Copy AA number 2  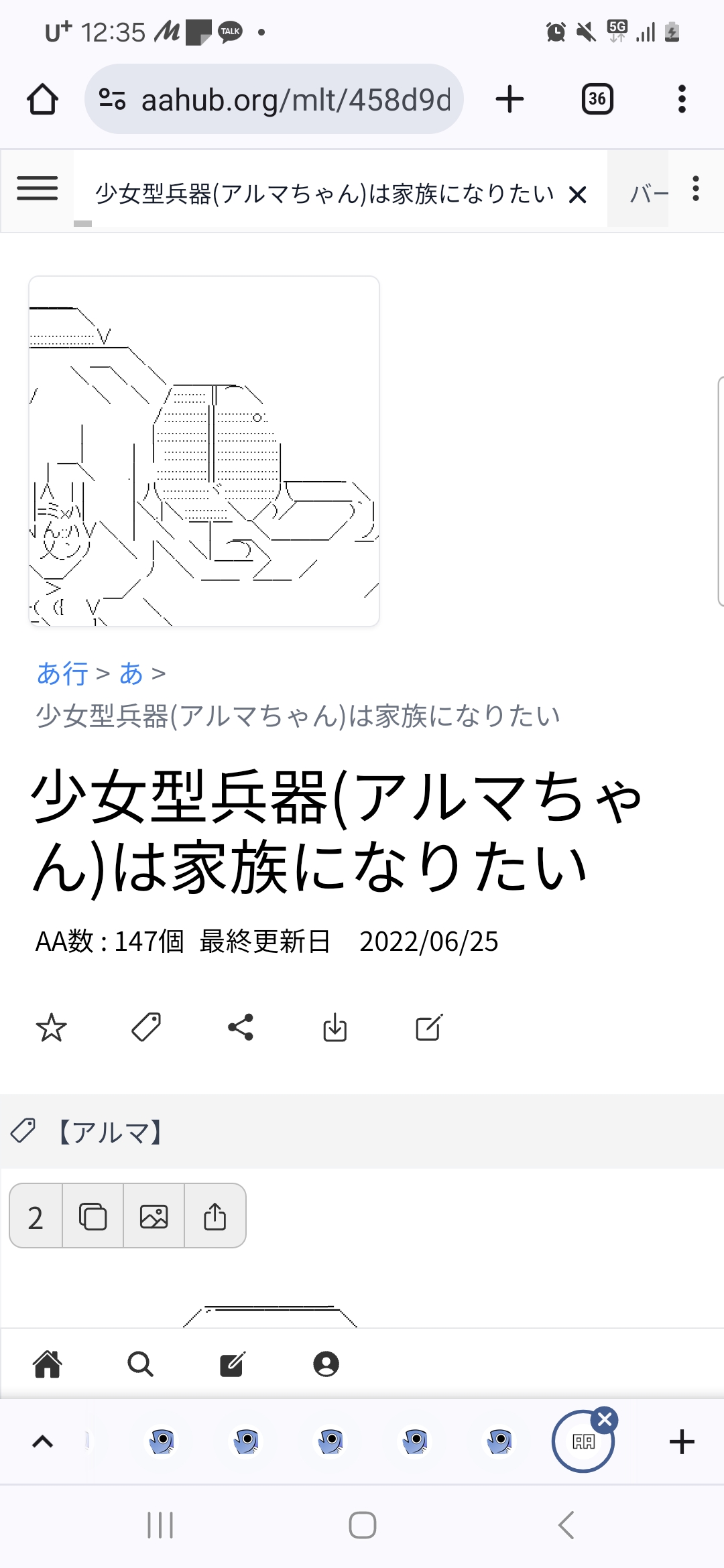click(93, 1216)
